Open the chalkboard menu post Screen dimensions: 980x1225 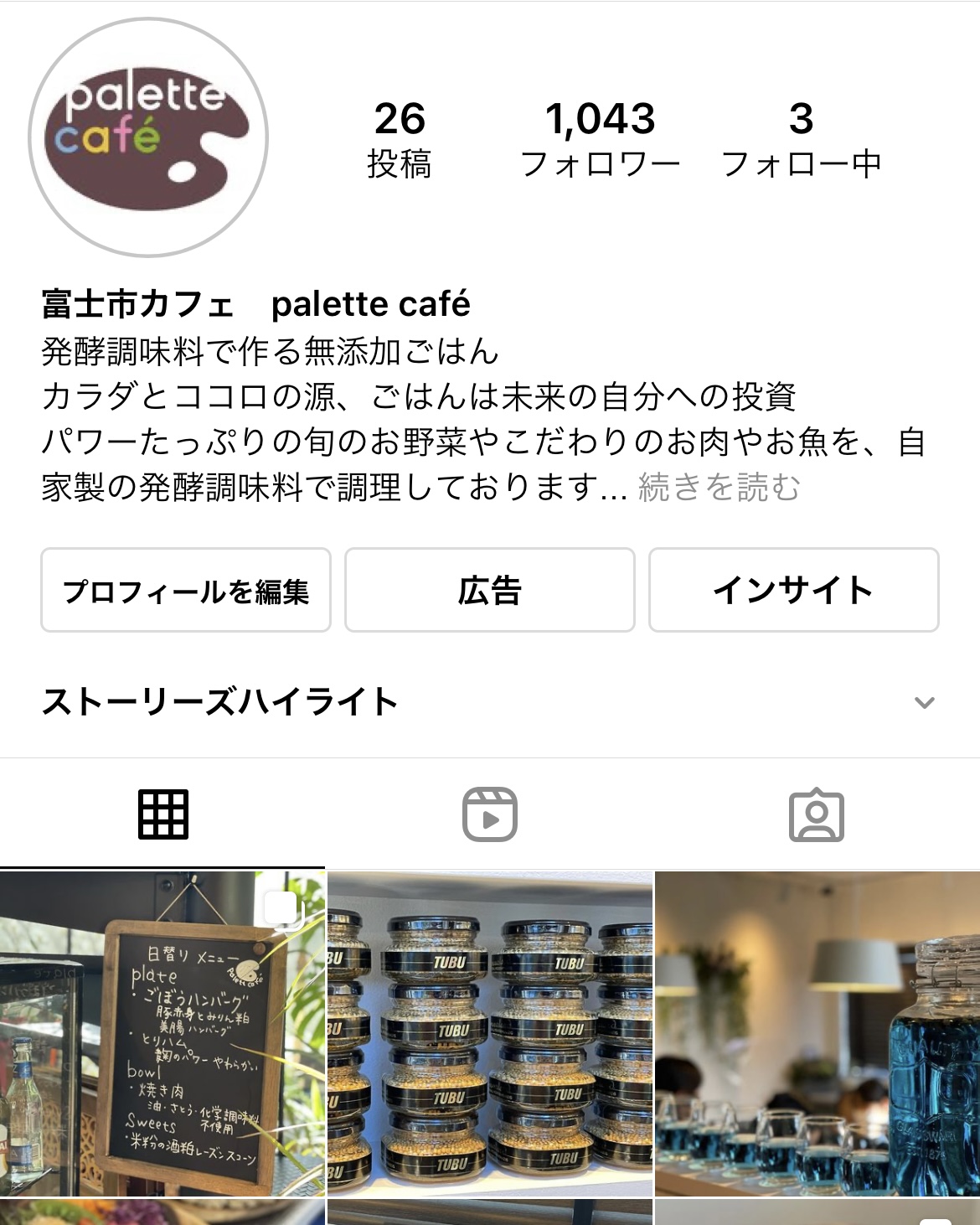(x=162, y=1033)
